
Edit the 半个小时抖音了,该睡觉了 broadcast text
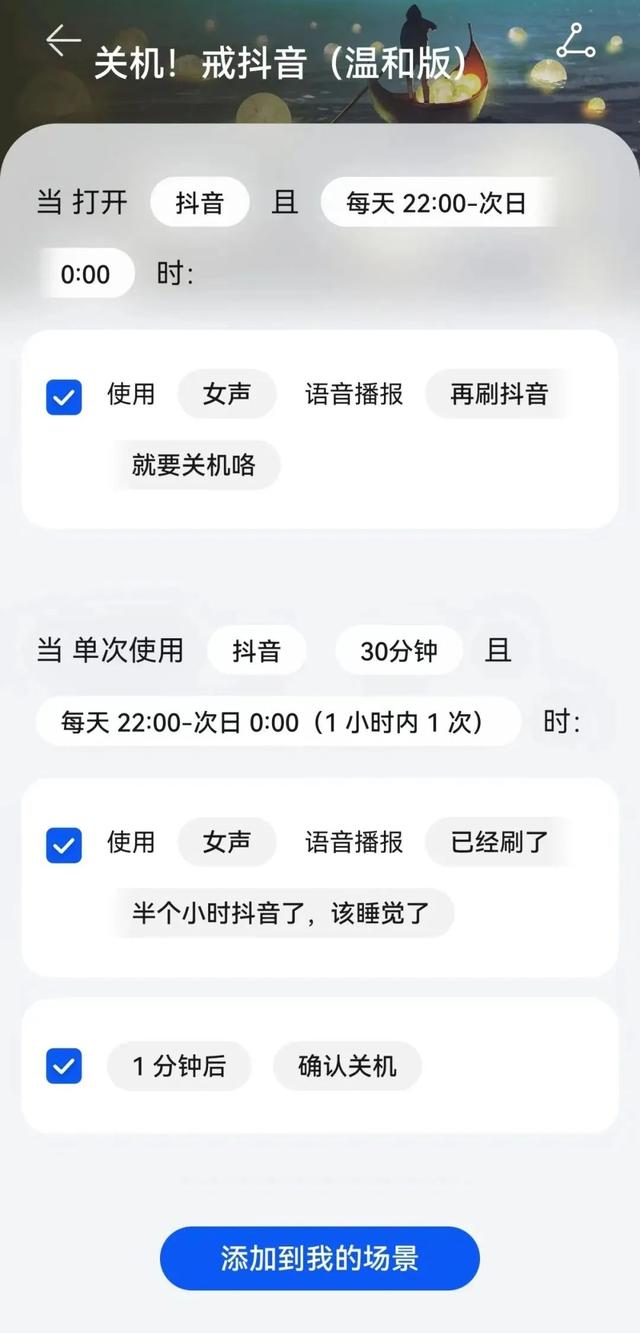[282, 913]
